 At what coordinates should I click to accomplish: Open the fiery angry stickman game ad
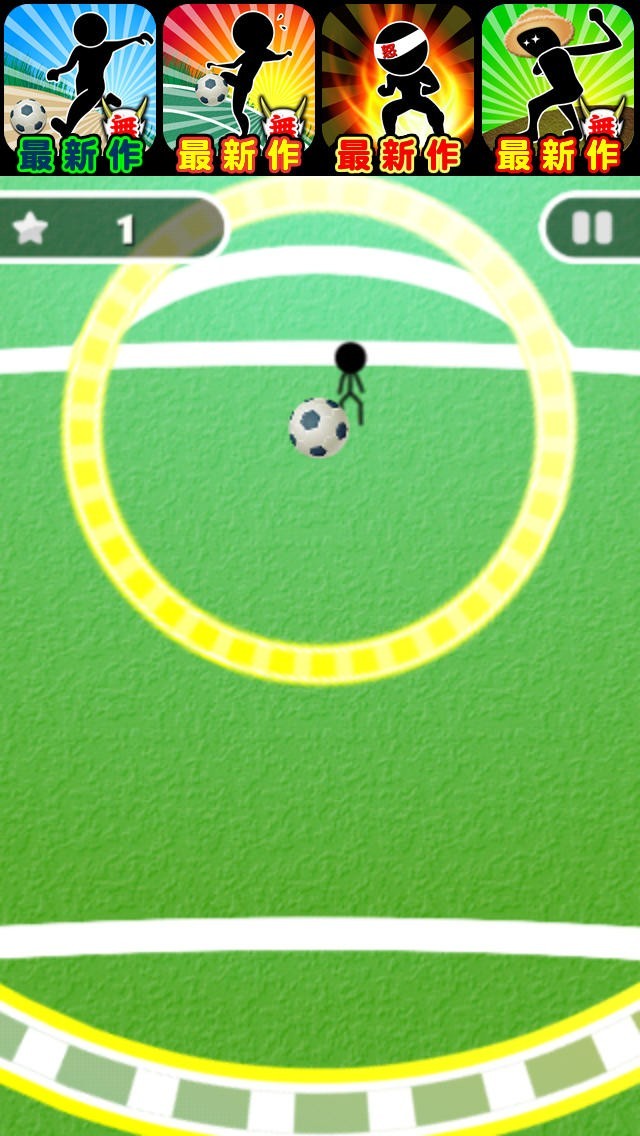[398, 88]
